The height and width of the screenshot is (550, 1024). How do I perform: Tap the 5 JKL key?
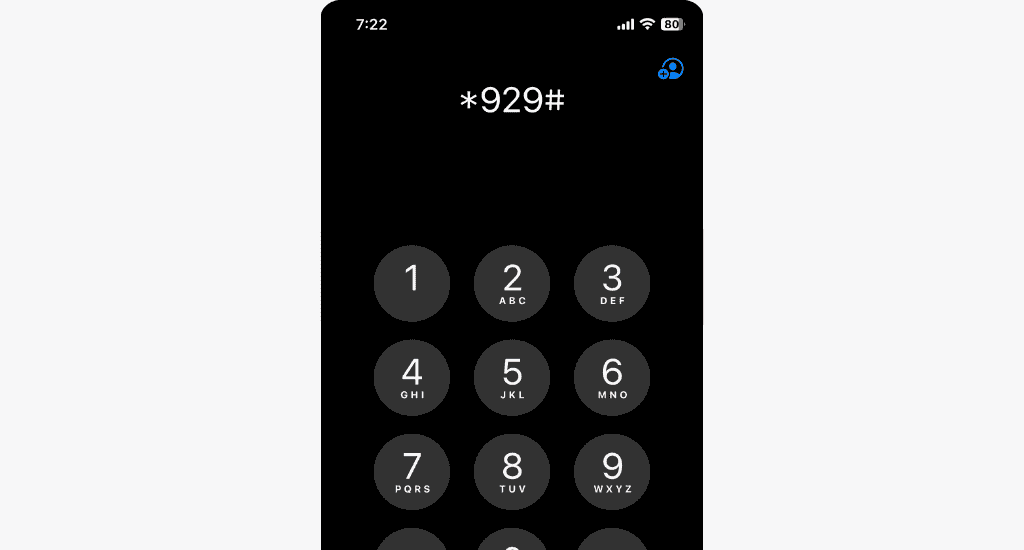[512, 377]
